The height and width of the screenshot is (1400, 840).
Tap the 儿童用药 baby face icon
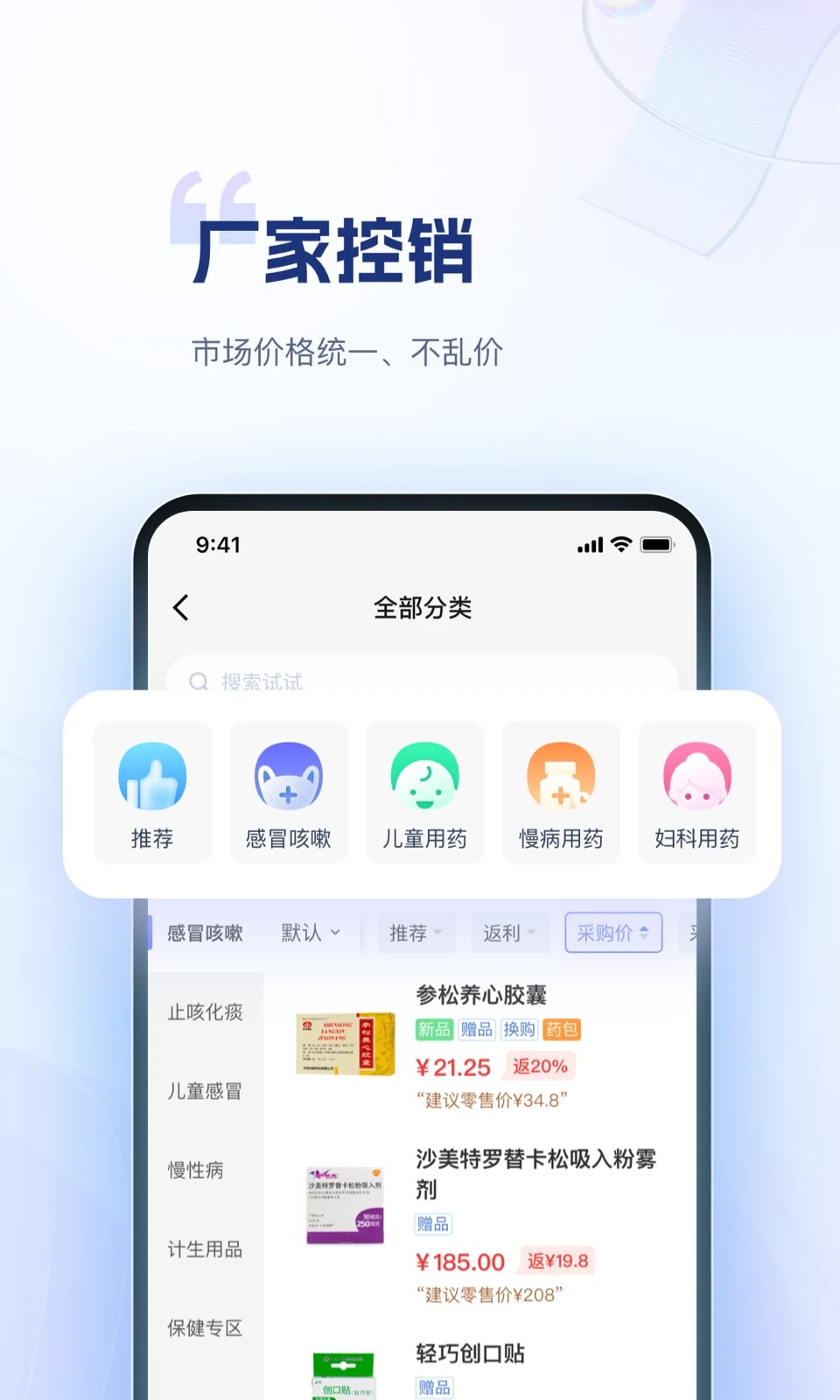point(424,776)
